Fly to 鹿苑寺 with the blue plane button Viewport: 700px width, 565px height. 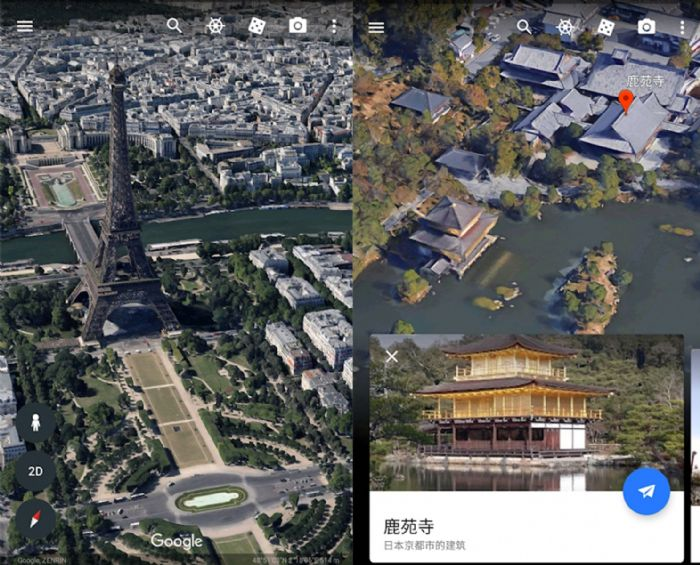pos(646,491)
